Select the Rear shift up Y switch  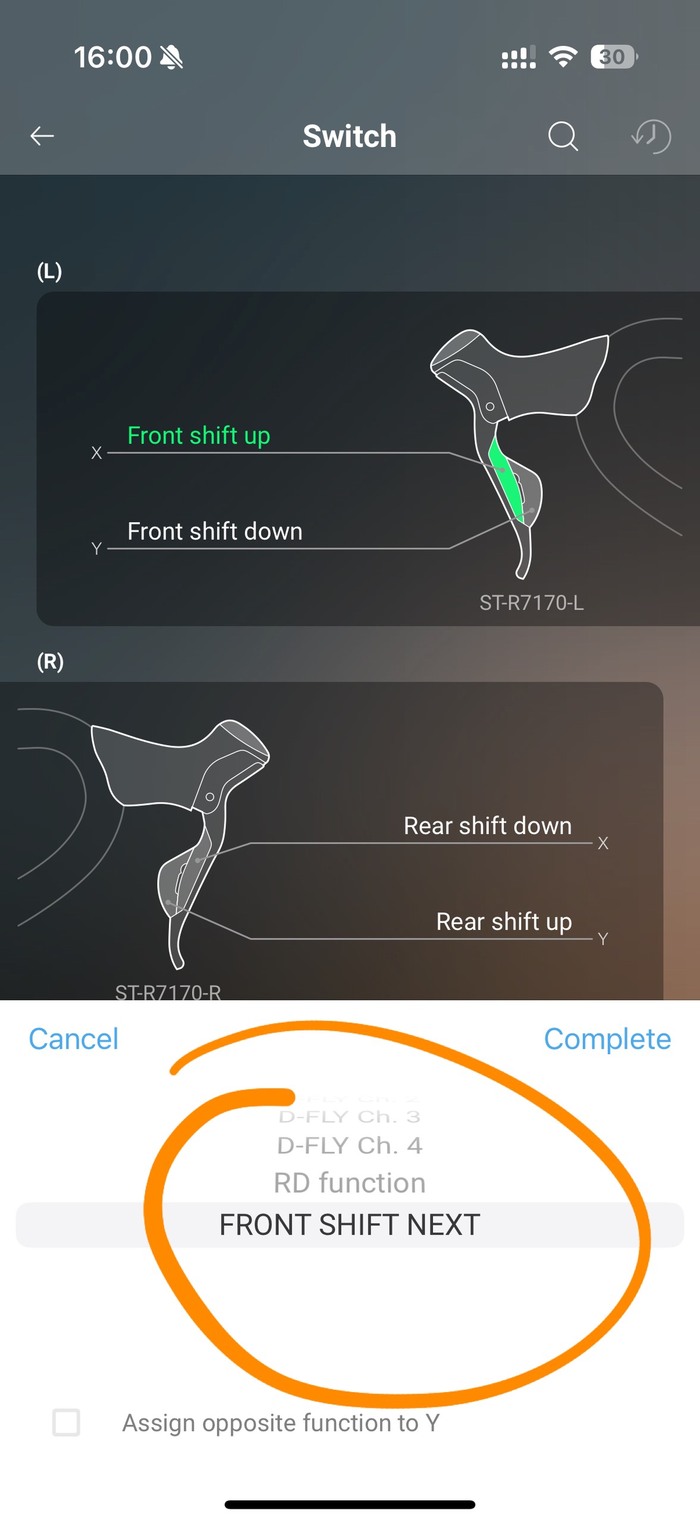(x=503, y=922)
